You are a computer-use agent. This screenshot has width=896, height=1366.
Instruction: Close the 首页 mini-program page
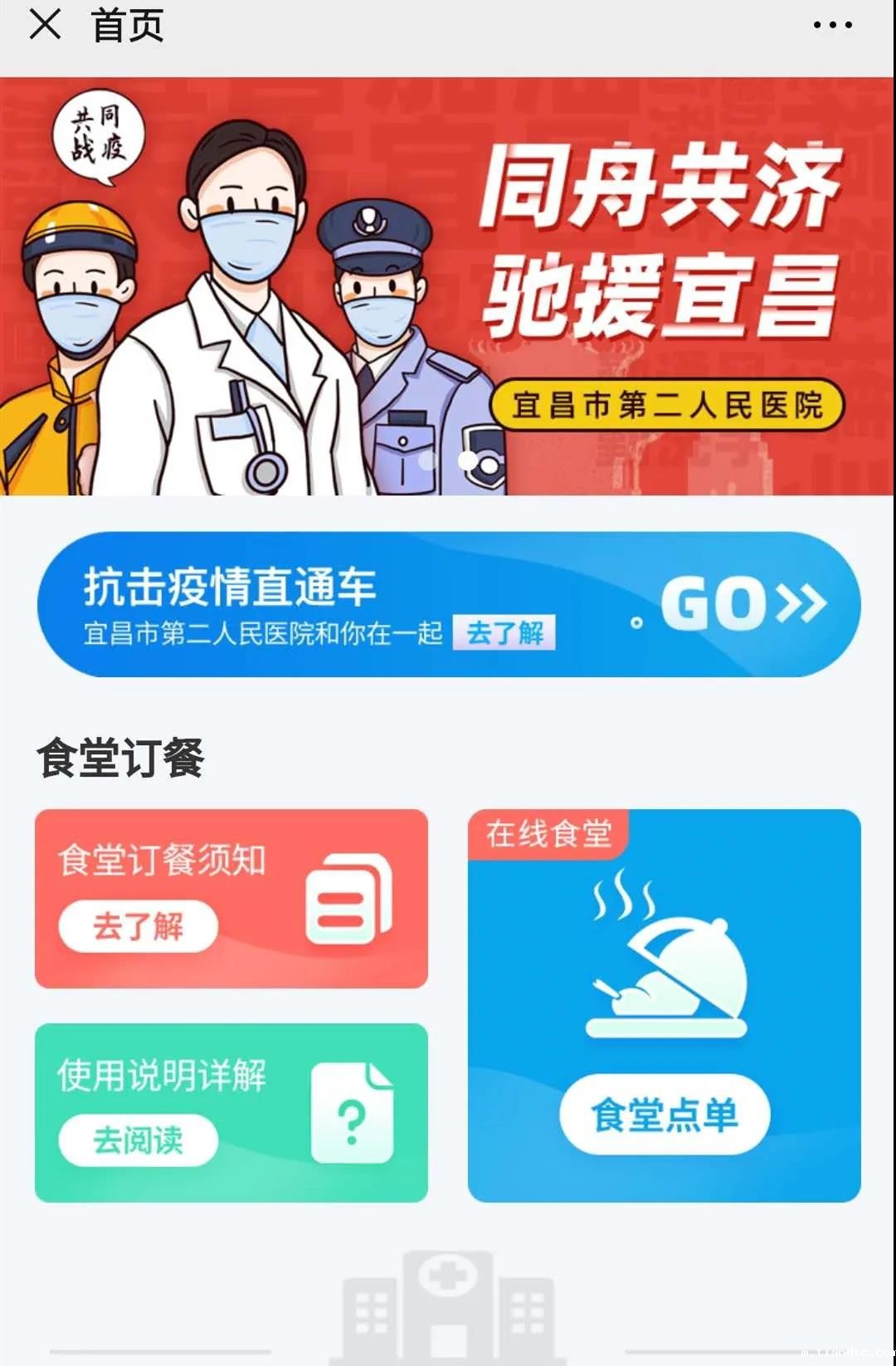[45, 25]
